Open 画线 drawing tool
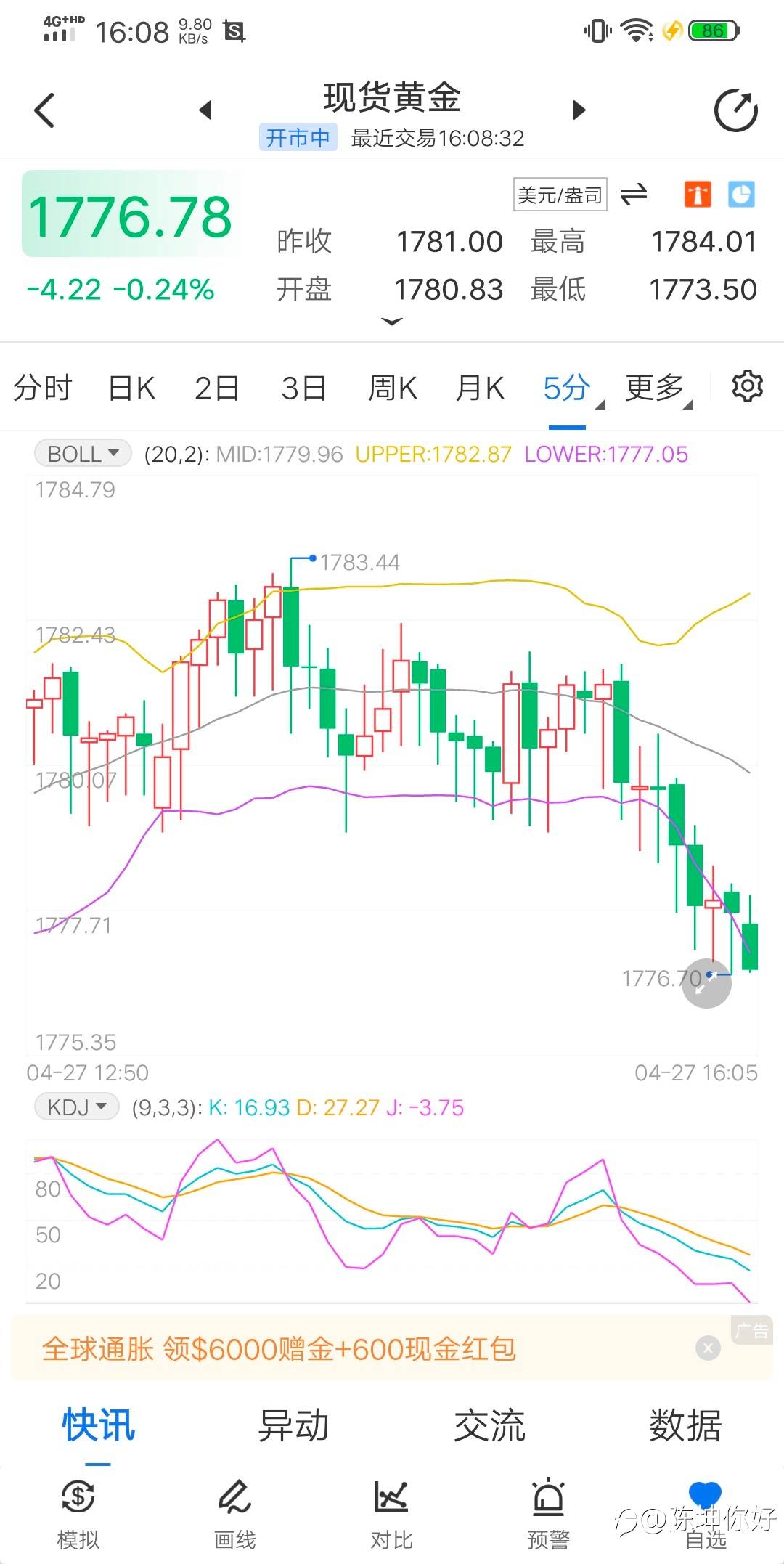The image size is (784, 1564). pos(234,1512)
